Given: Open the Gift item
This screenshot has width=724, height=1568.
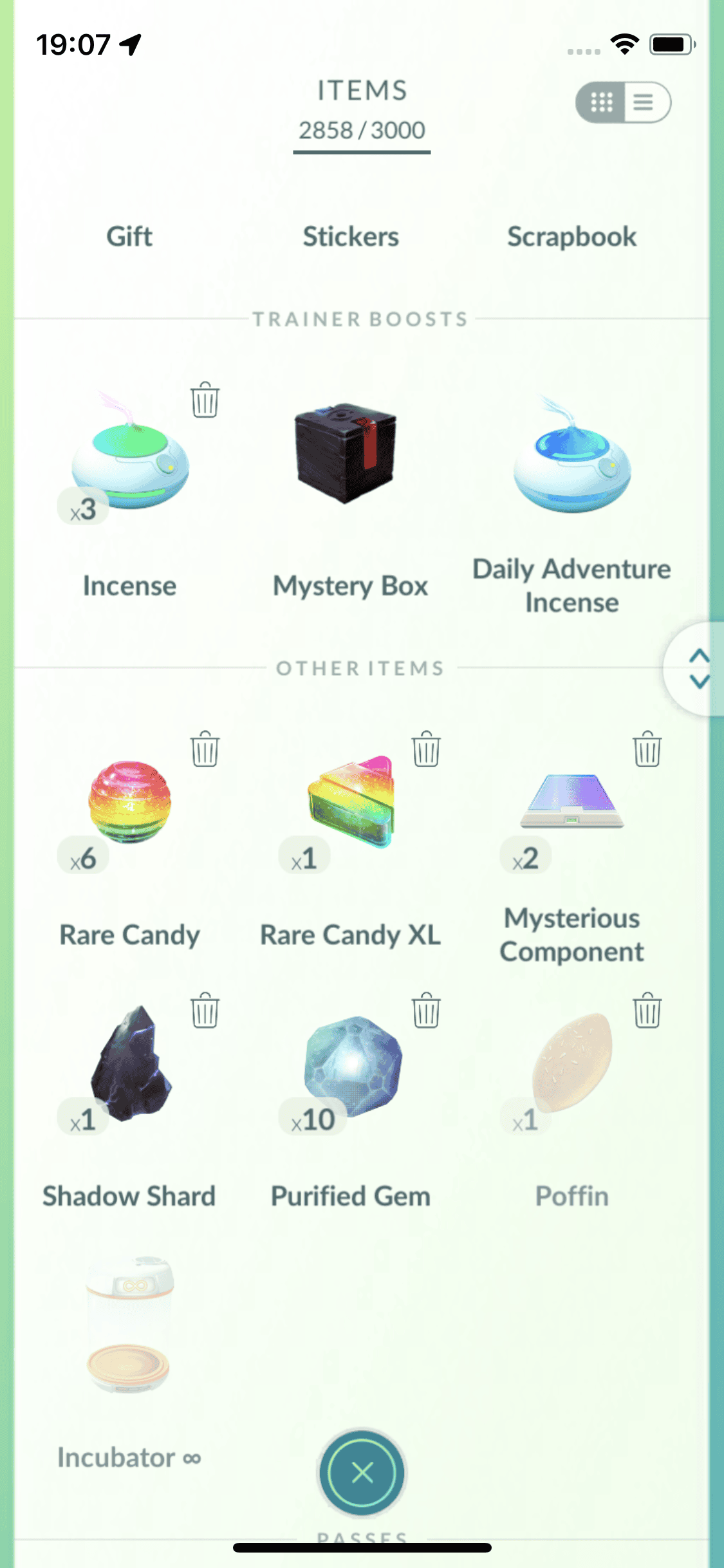Looking at the screenshot, I should click(129, 236).
